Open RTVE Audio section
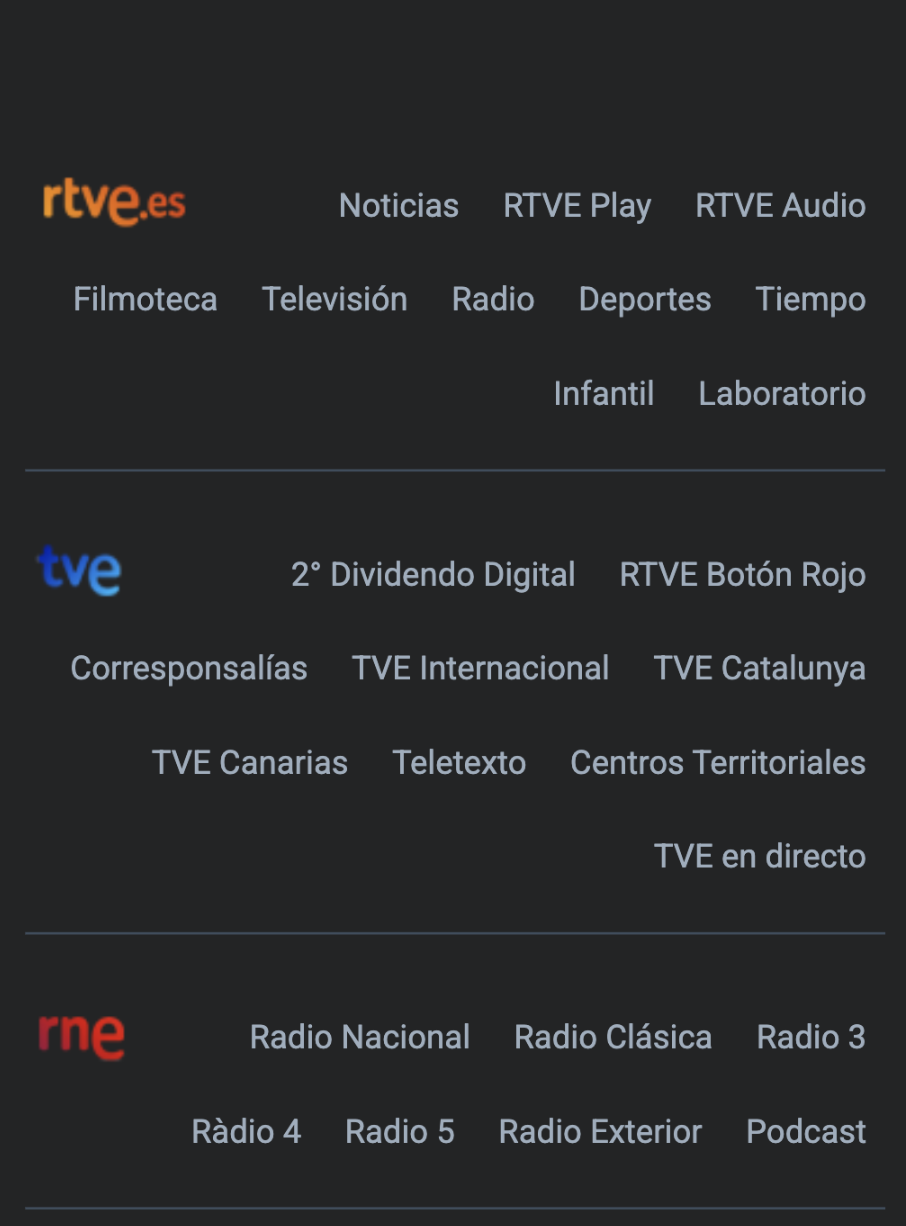The width and height of the screenshot is (906, 1226). click(780, 206)
